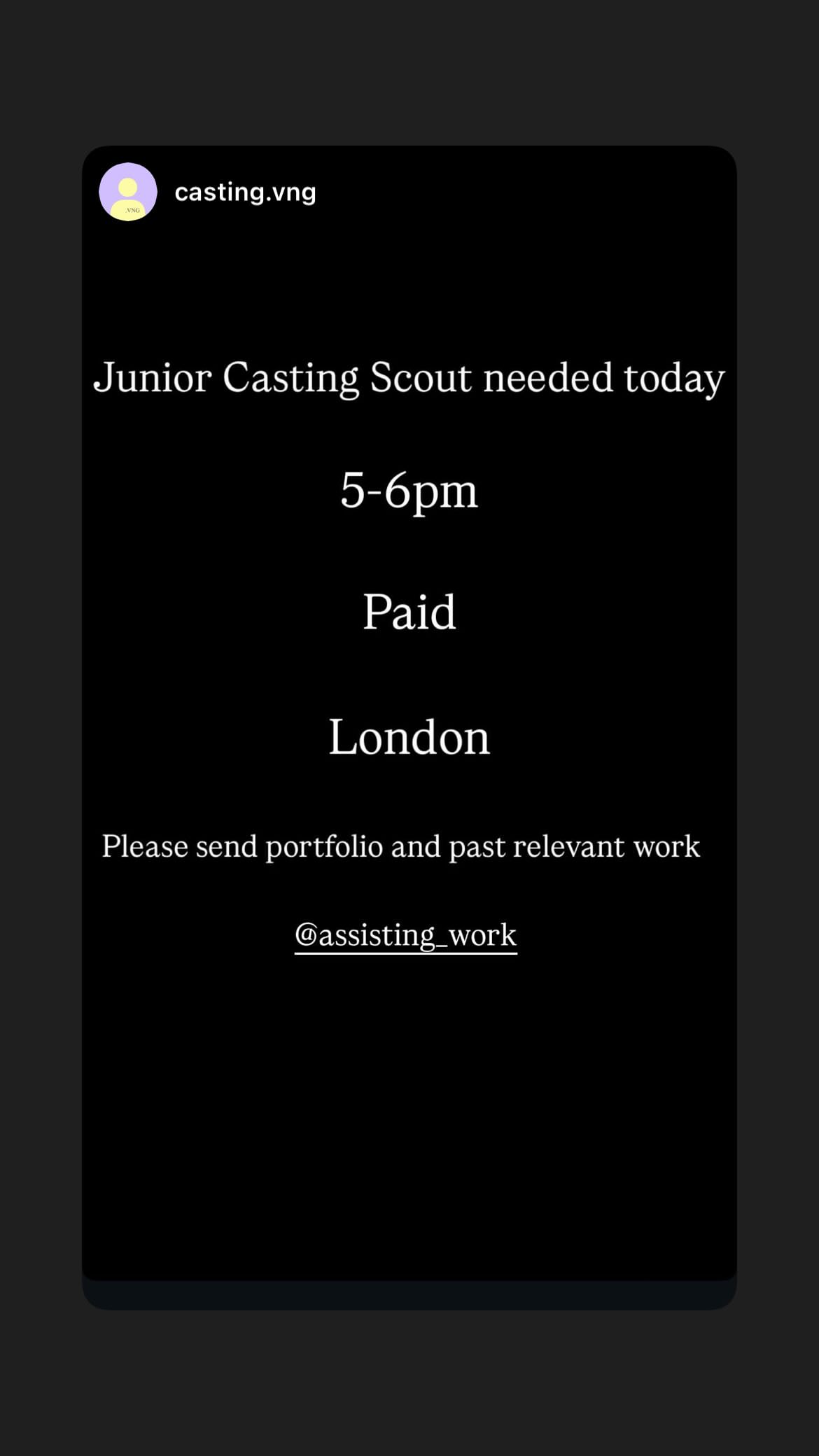Click the casting.vng username

point(245,192)
